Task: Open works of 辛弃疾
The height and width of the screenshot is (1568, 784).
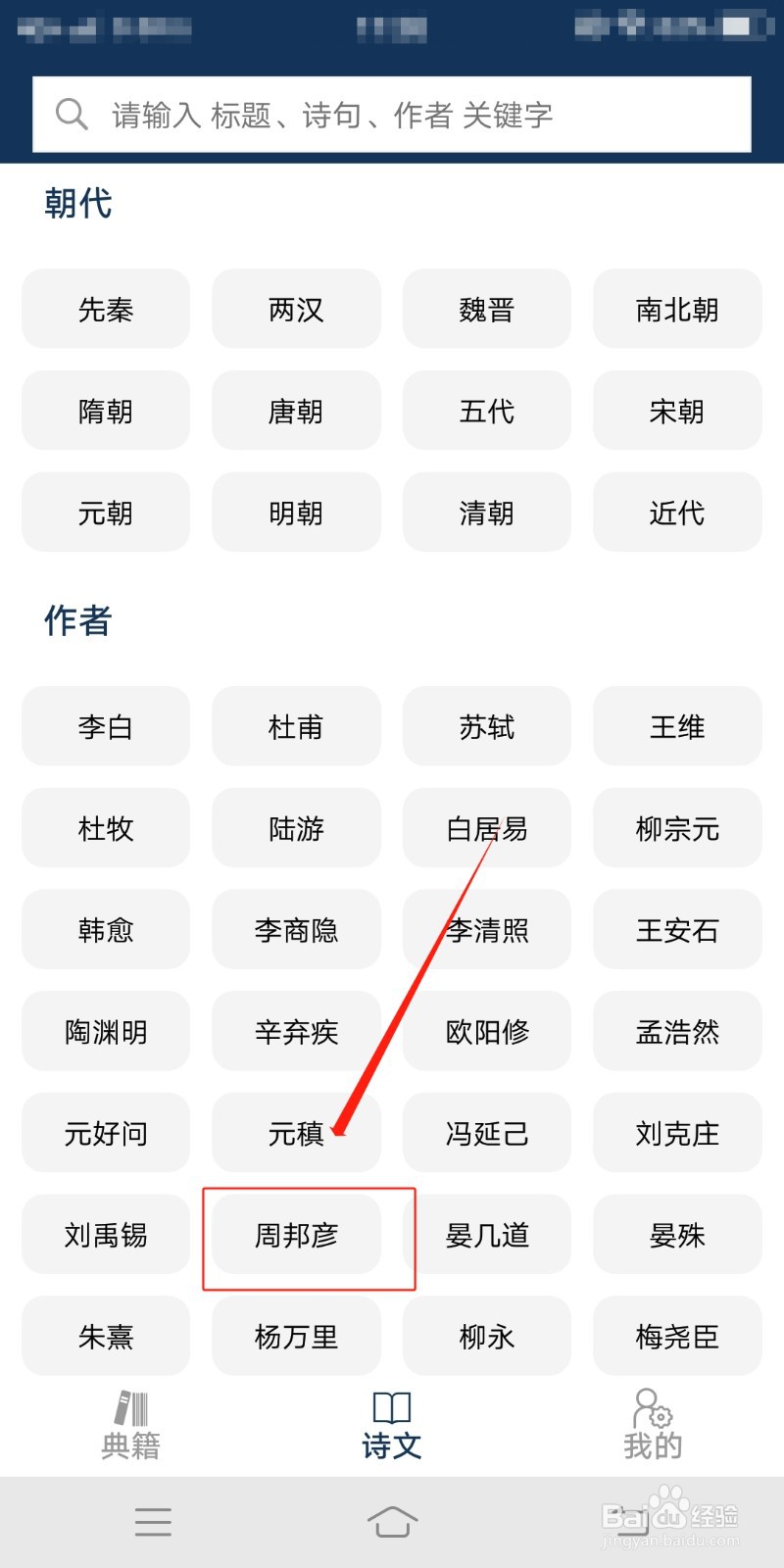Action: click(296, 1031)
